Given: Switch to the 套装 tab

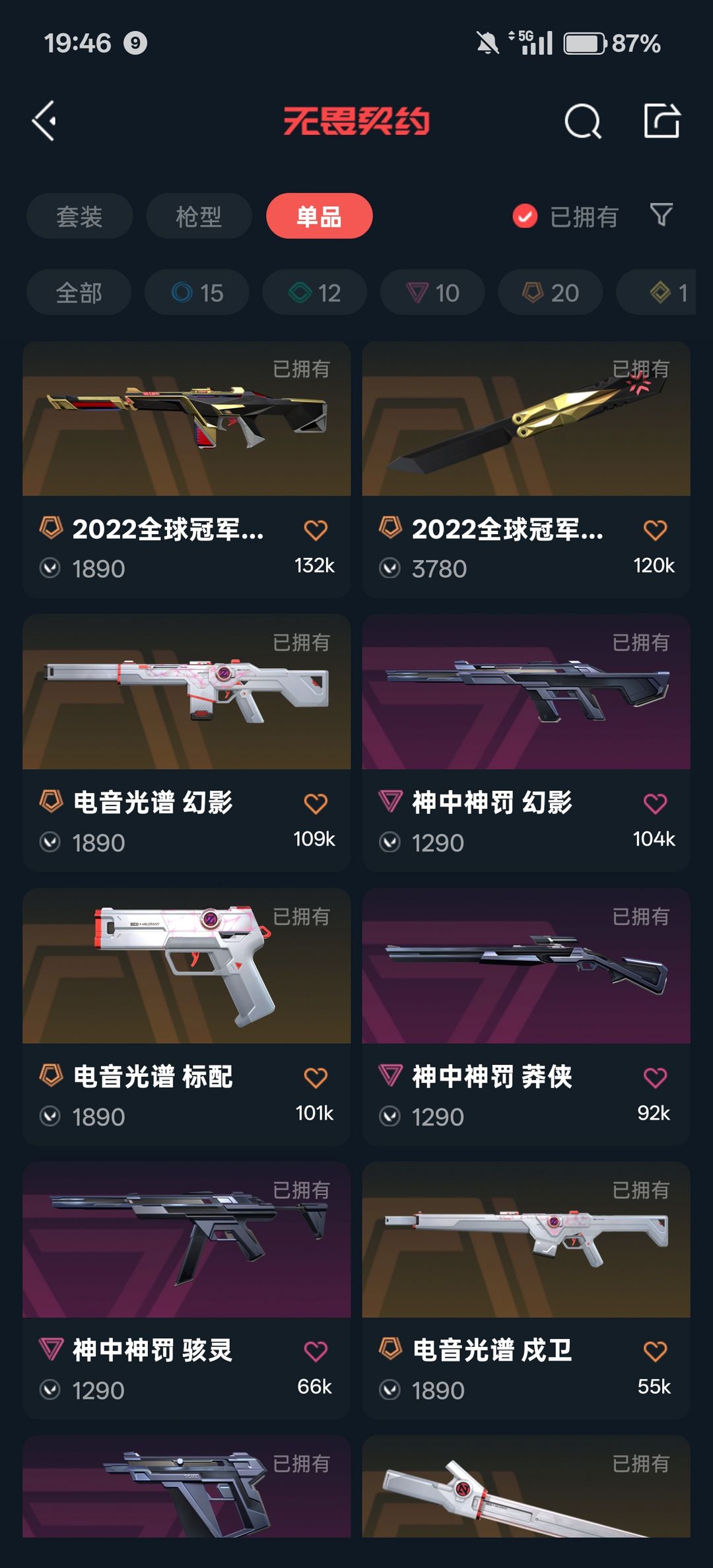Looking at the screenshot, I should click(79, 216).
